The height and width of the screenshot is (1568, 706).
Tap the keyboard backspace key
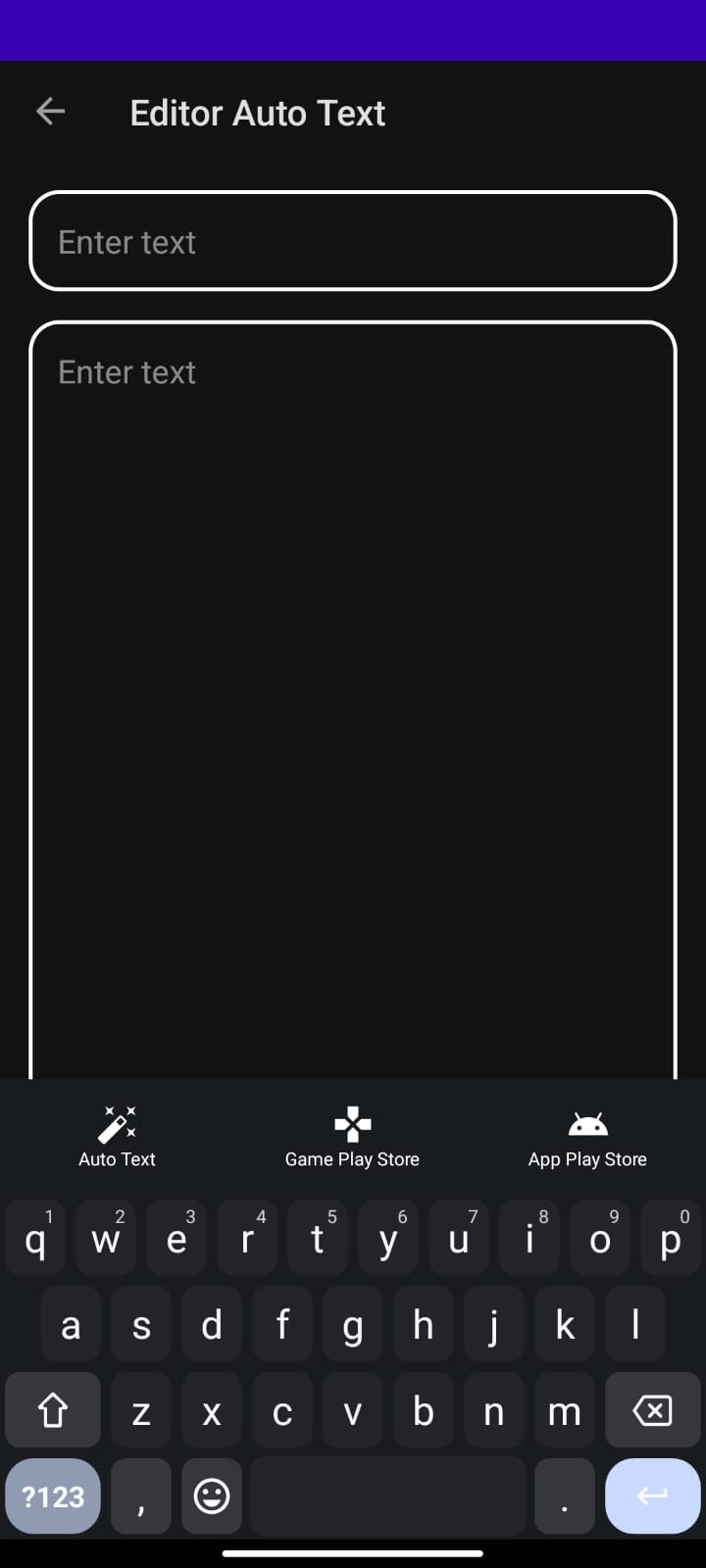click(x=652, y=1410)
